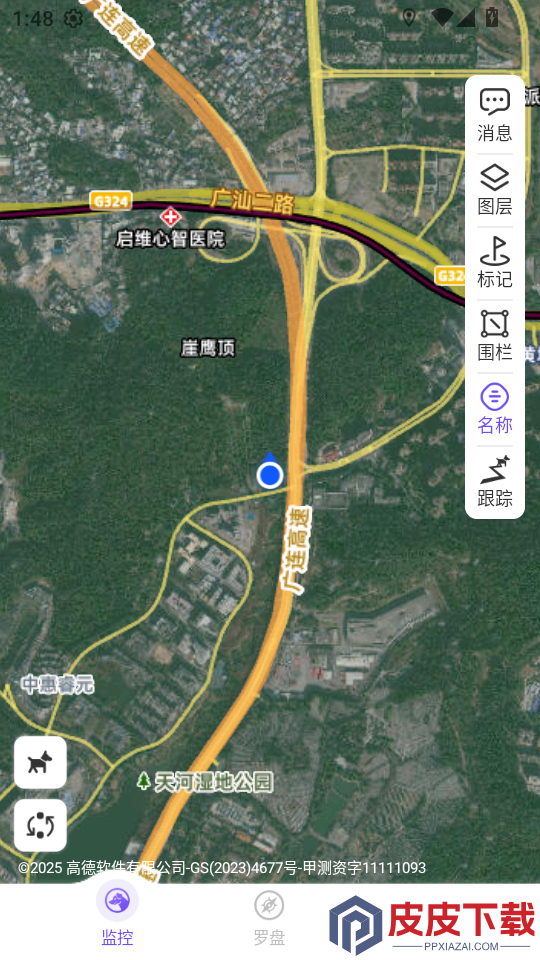The image size is (540, 960).
Task: Open the 围栏 geofence tool
Action: point(495,336)
